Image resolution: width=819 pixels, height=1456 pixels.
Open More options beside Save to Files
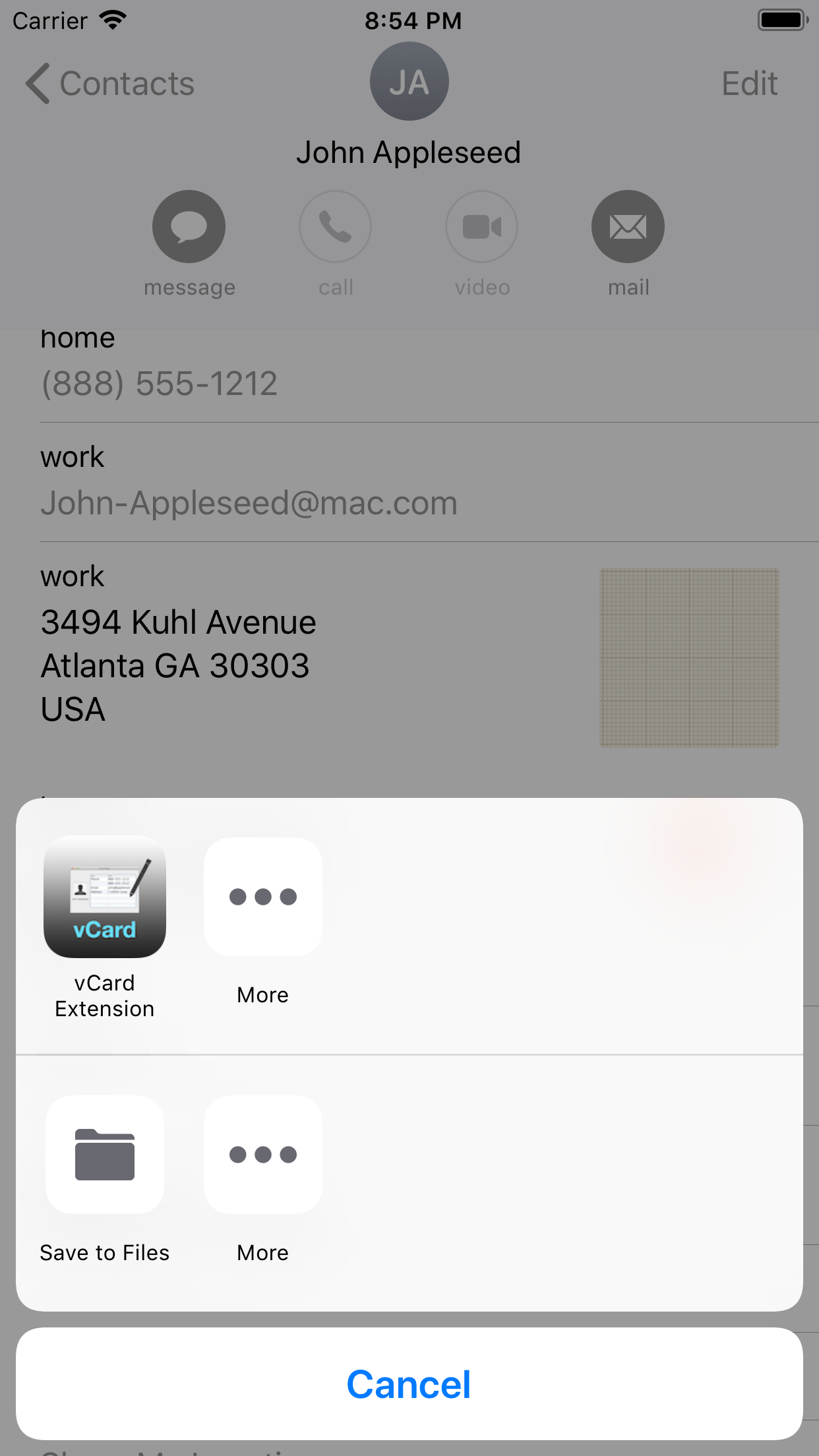262,1155
